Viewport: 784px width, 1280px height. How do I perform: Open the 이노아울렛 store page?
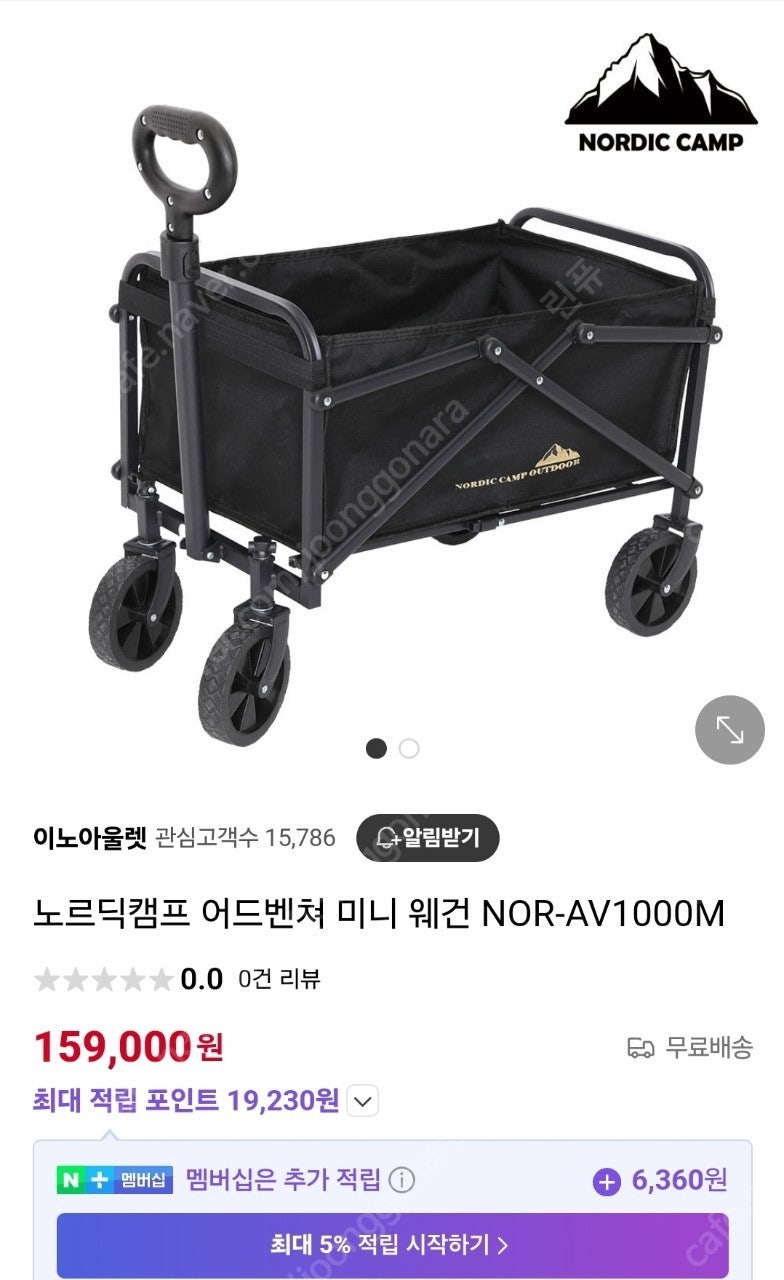point(89,837)
